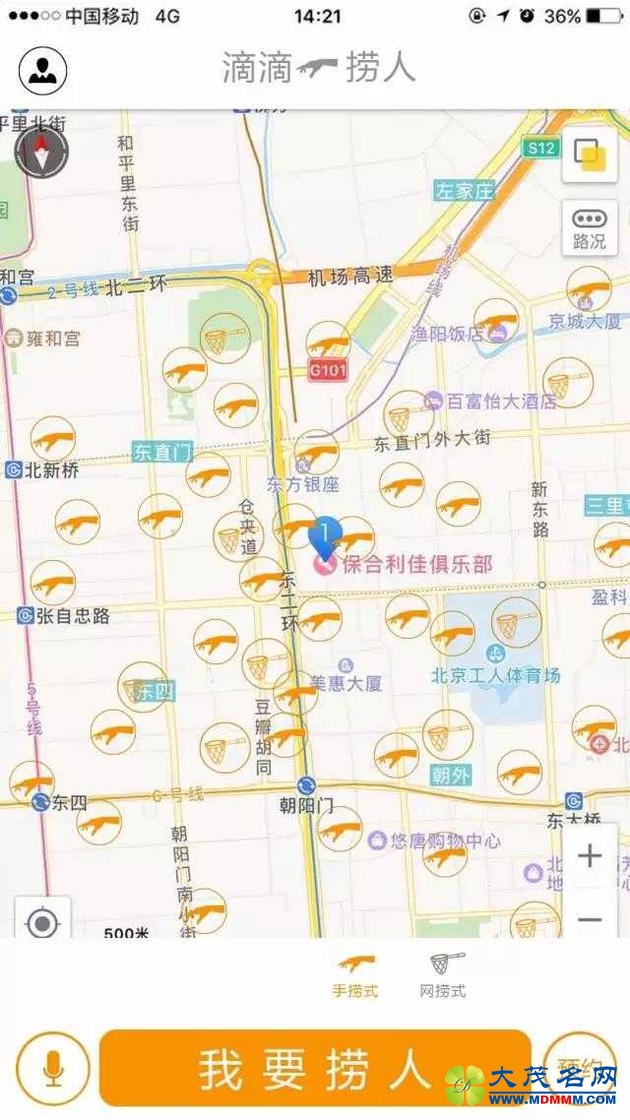Start voice input with the microphone

point(53,1069)
